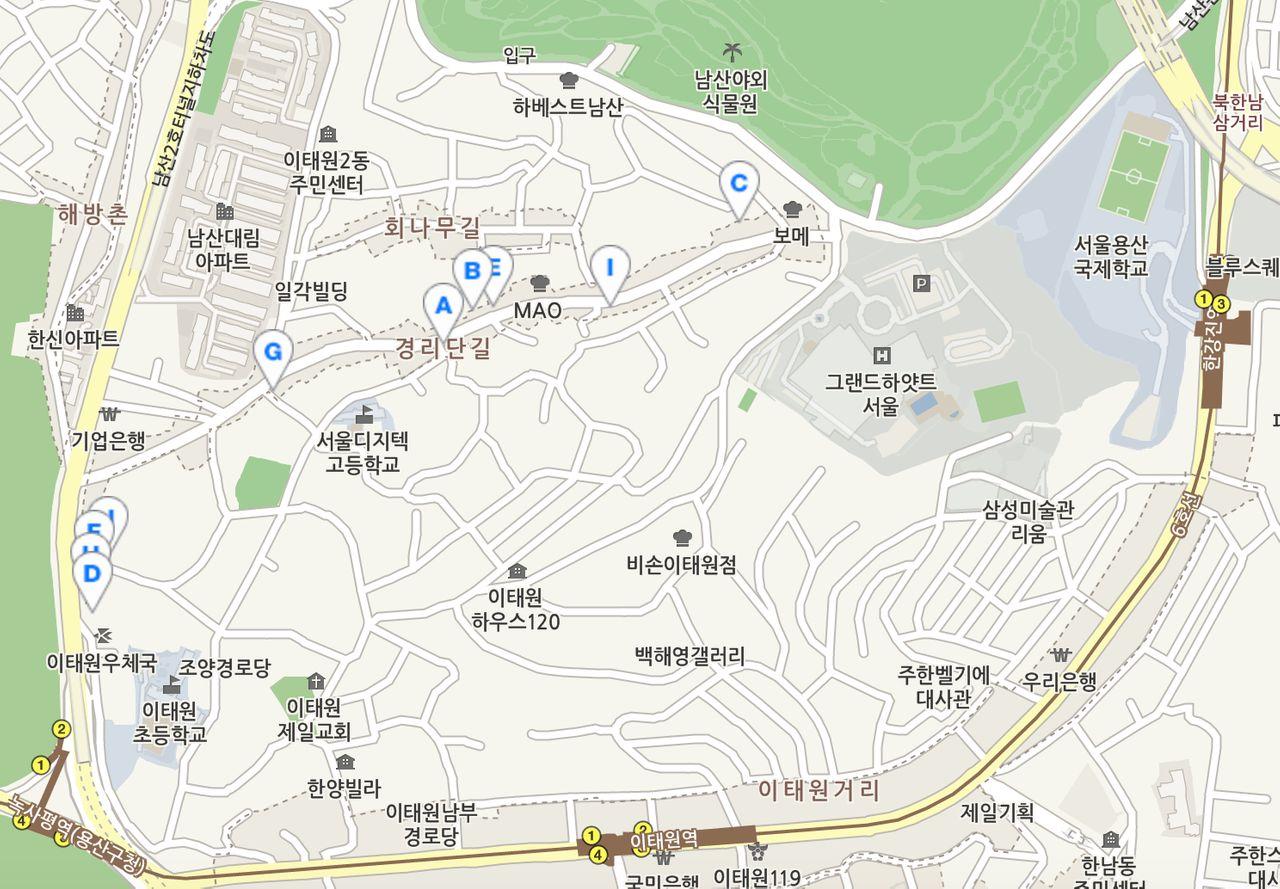Image resolution: width=1280 pixels, height=889 pixels.
Task: Select marker G on the main road
Action: point(272,353)
